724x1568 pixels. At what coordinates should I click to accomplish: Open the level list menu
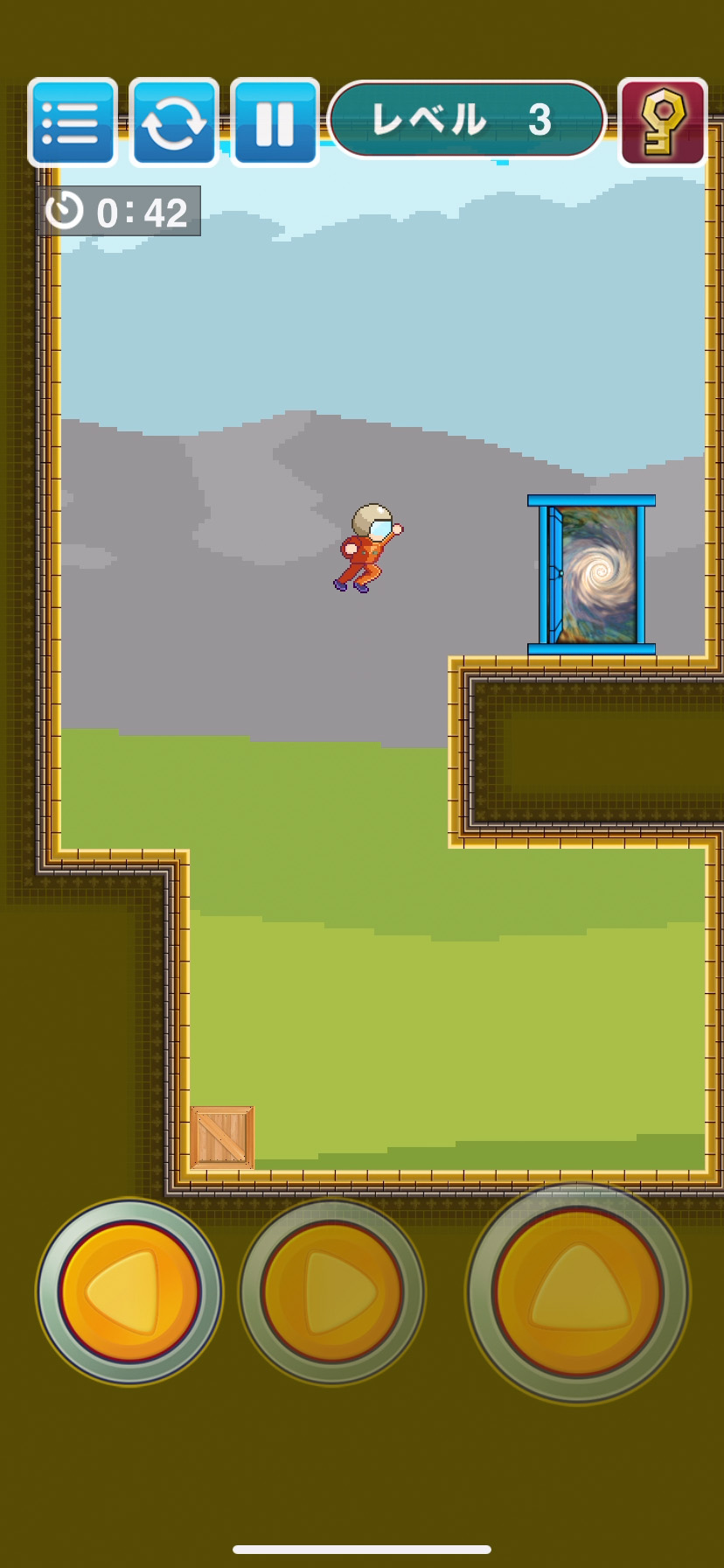point(73,122)
